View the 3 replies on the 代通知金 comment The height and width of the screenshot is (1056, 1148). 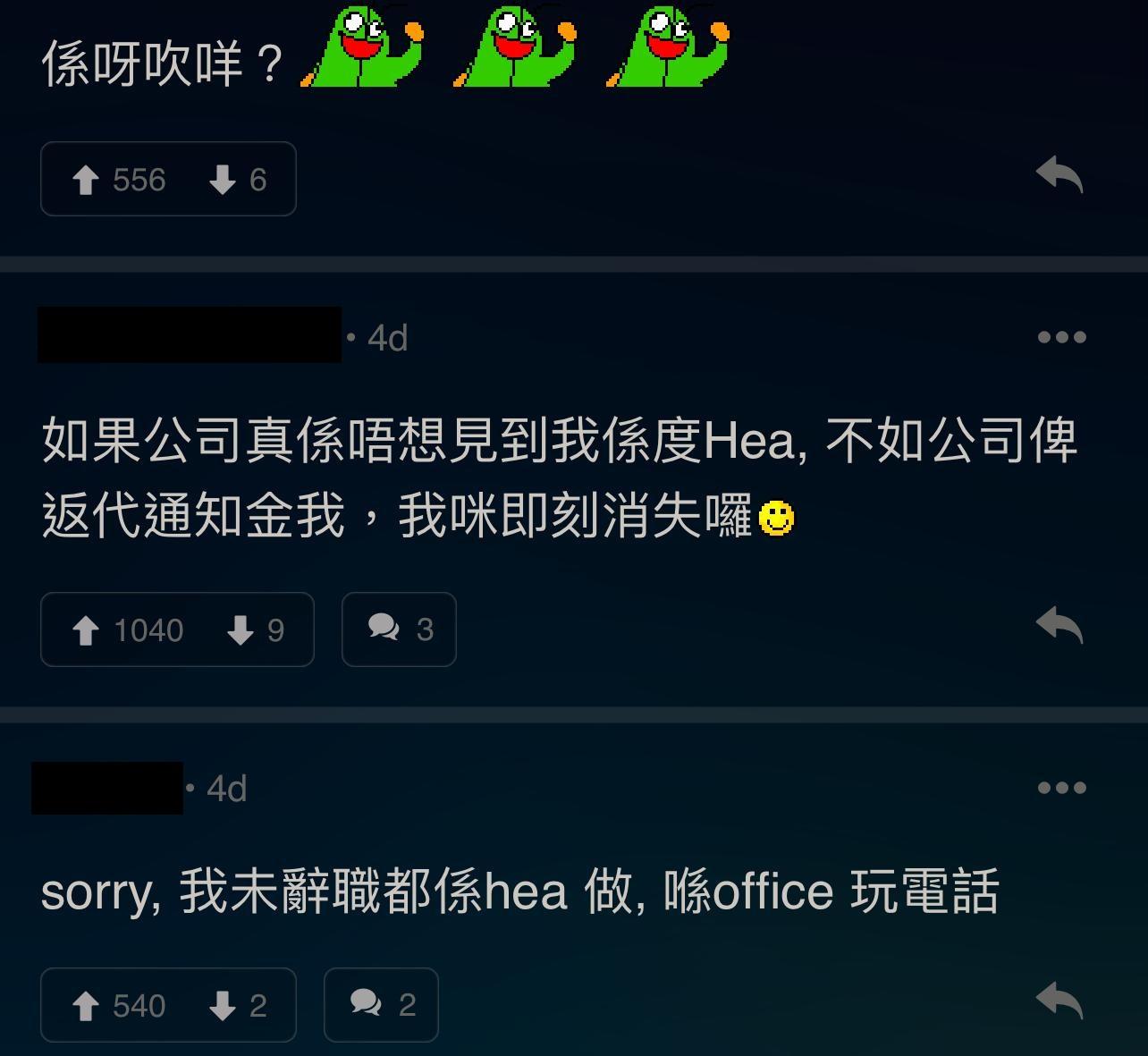tap(399, 629)
